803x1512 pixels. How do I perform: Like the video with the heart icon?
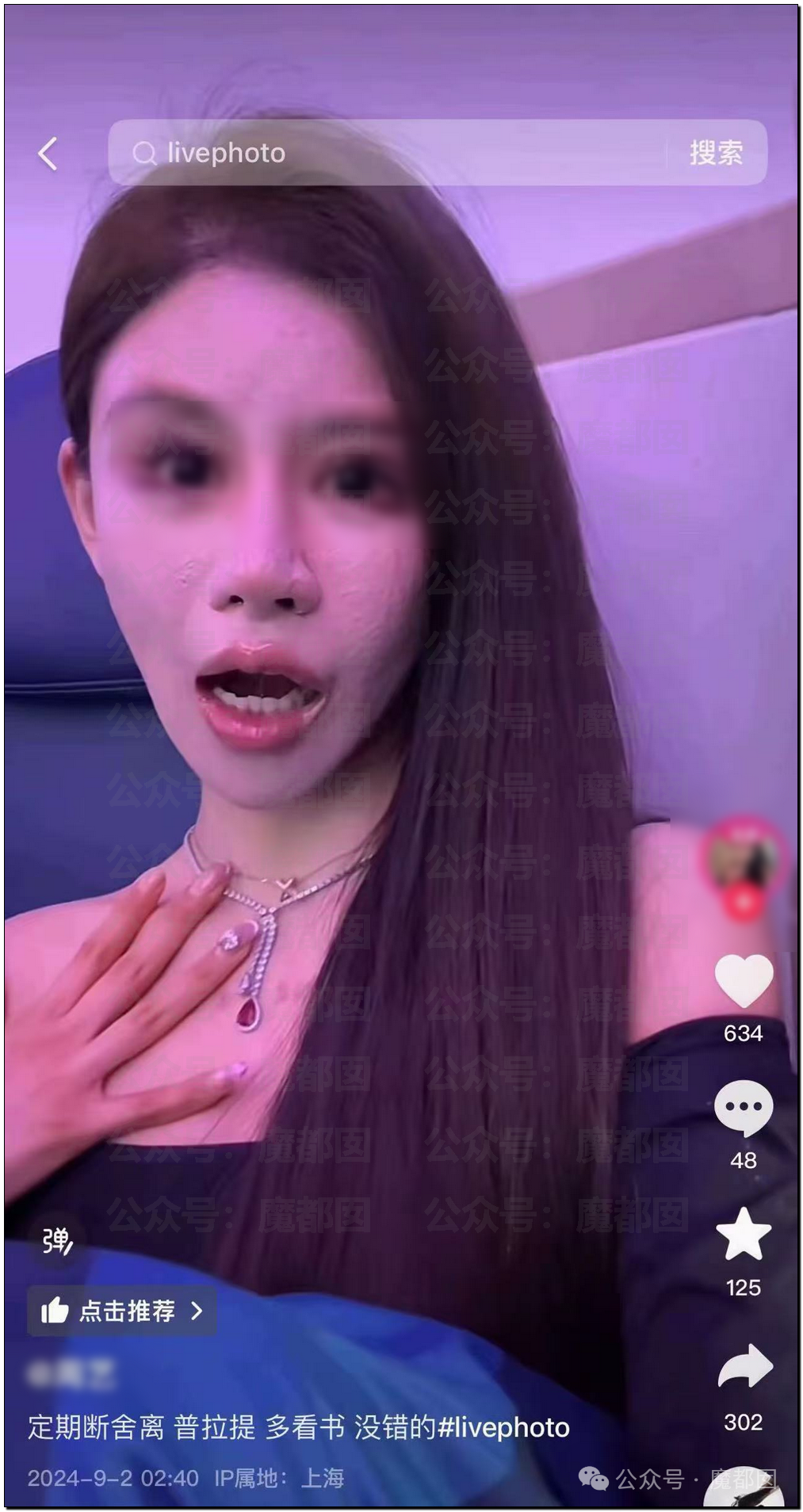744,980
